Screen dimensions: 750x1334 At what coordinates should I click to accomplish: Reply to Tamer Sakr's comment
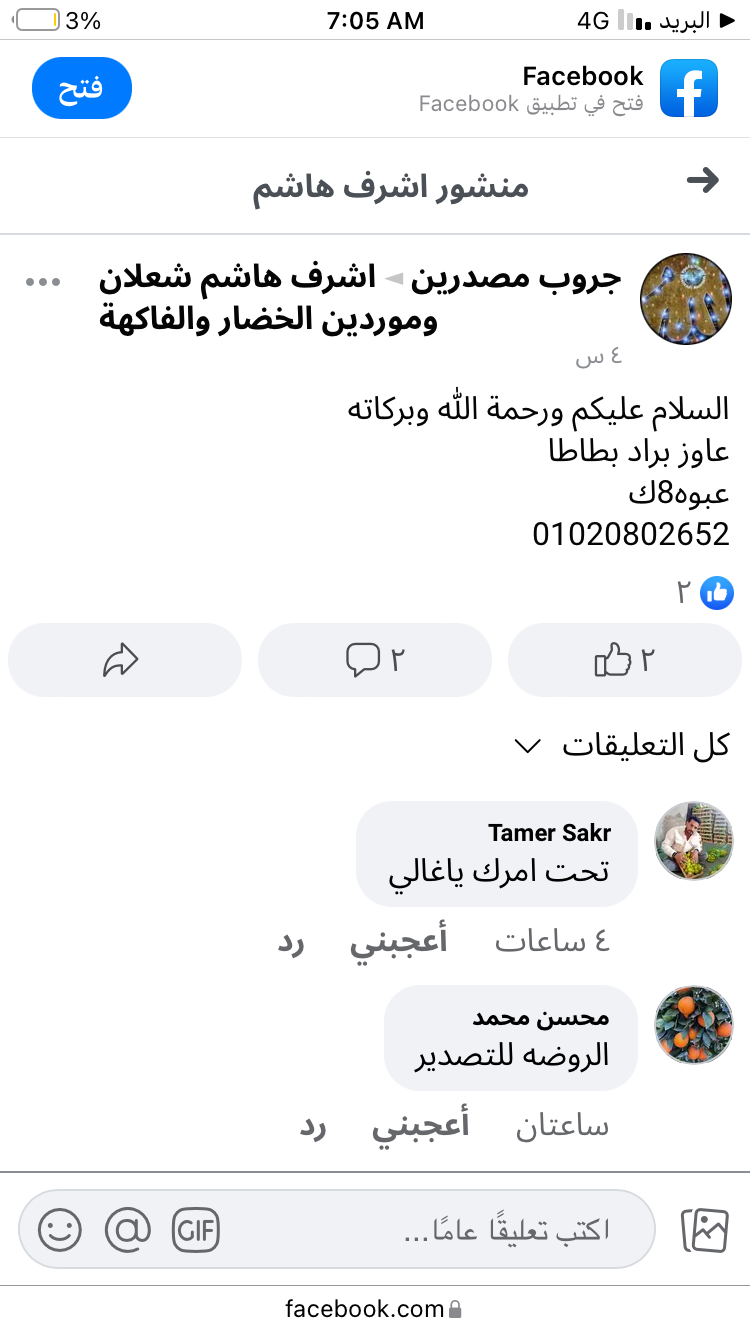tap(292, 941)
